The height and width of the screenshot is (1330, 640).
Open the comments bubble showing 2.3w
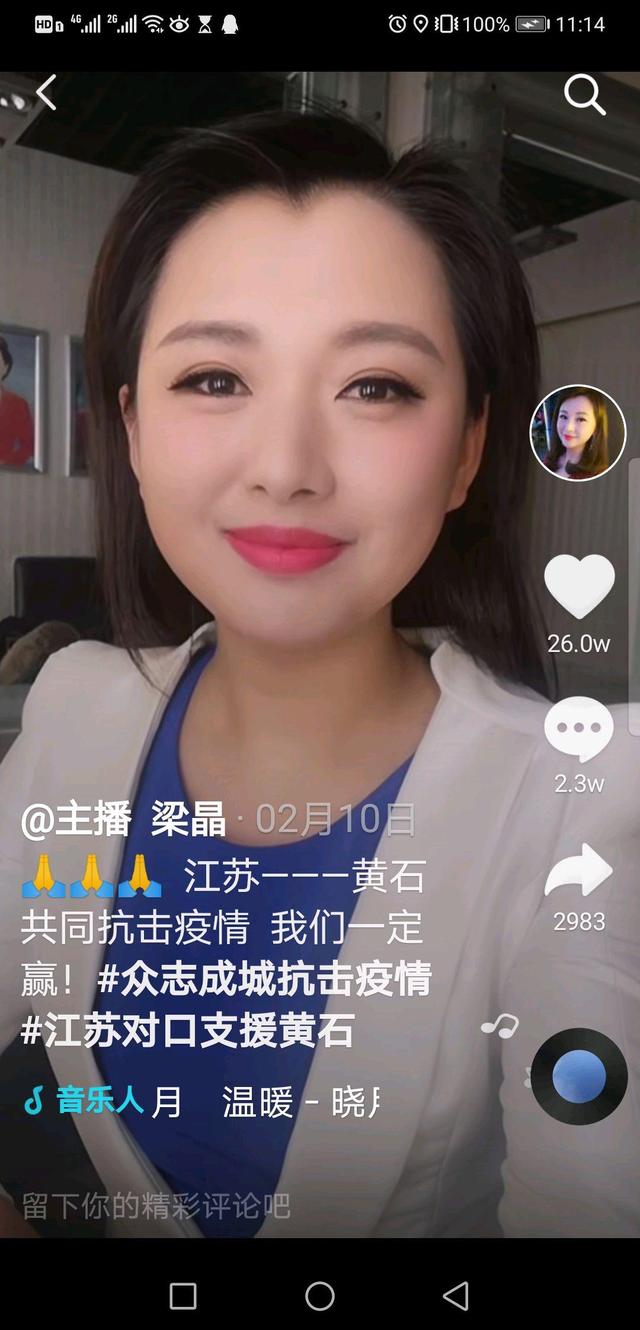pyautogui.click(x=579, y=731)
